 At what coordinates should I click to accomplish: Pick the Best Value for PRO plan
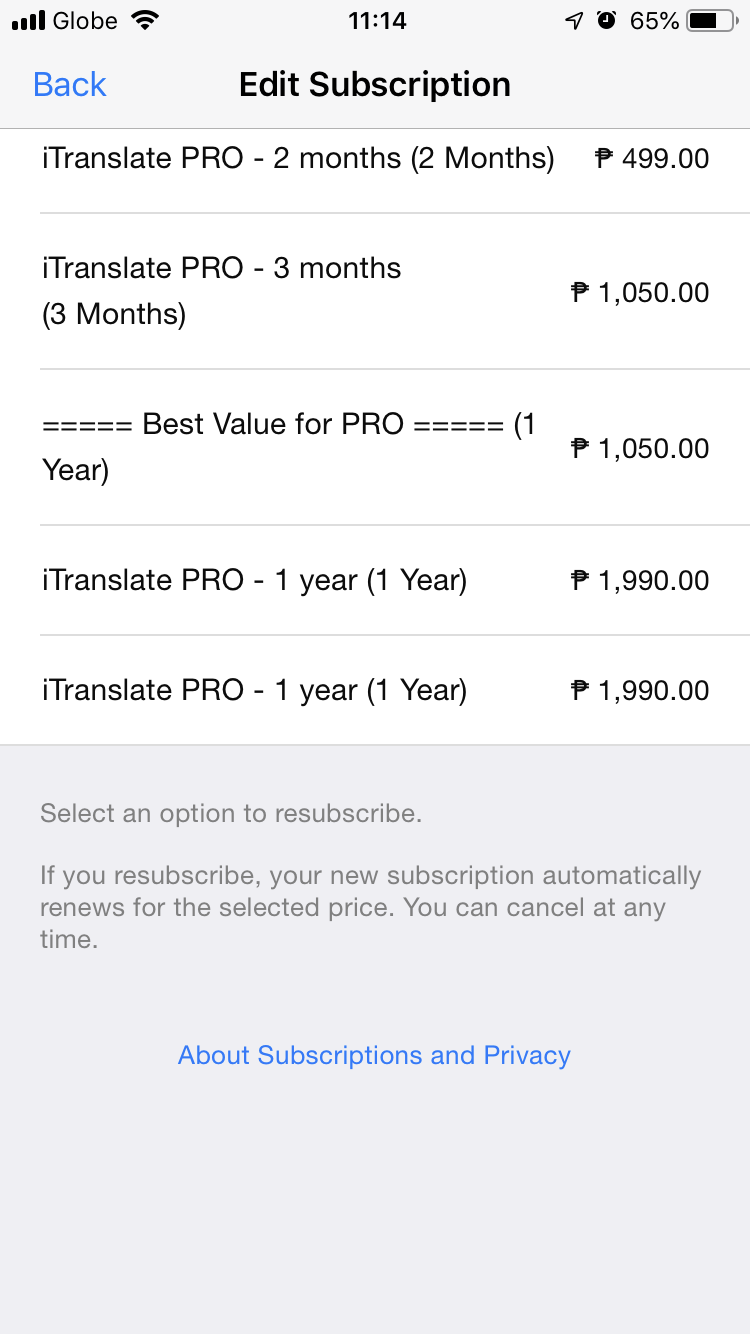click(375, 447)
